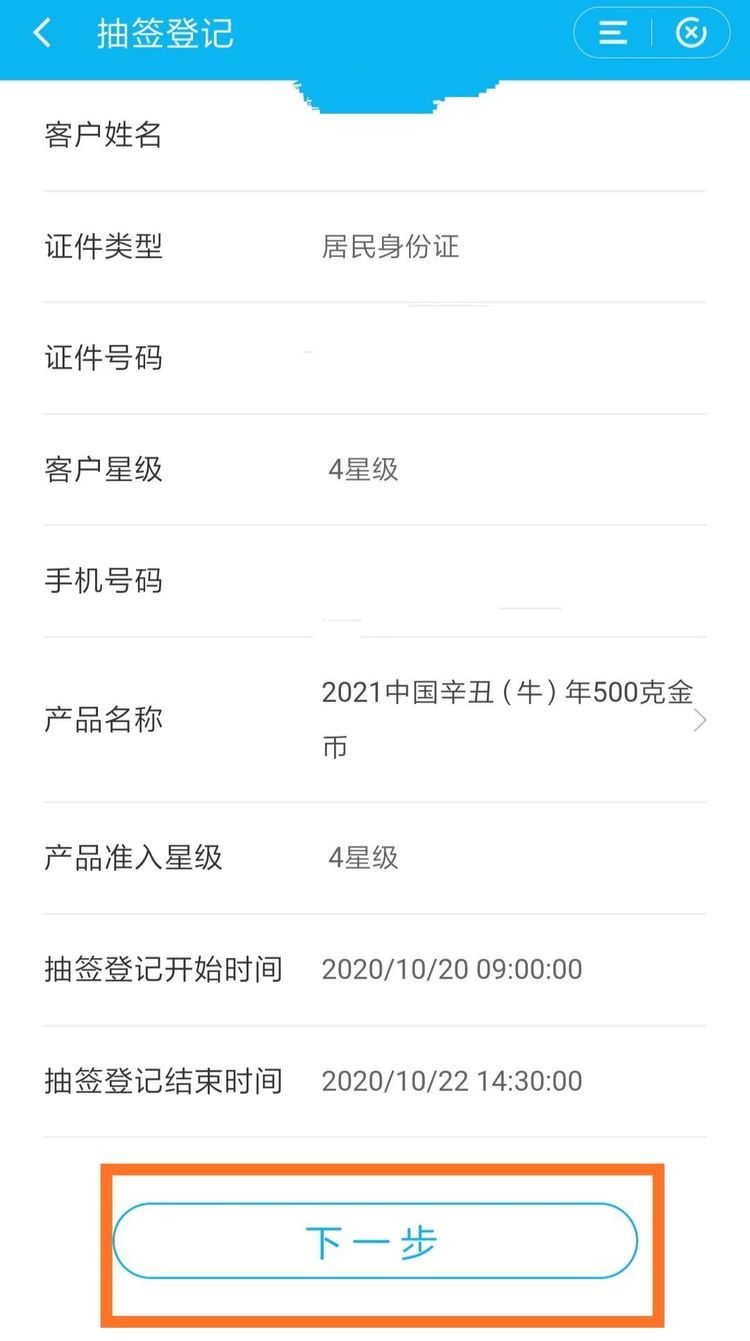Close the mini program page
750x1341 pixels.
[x=690, y=33]
